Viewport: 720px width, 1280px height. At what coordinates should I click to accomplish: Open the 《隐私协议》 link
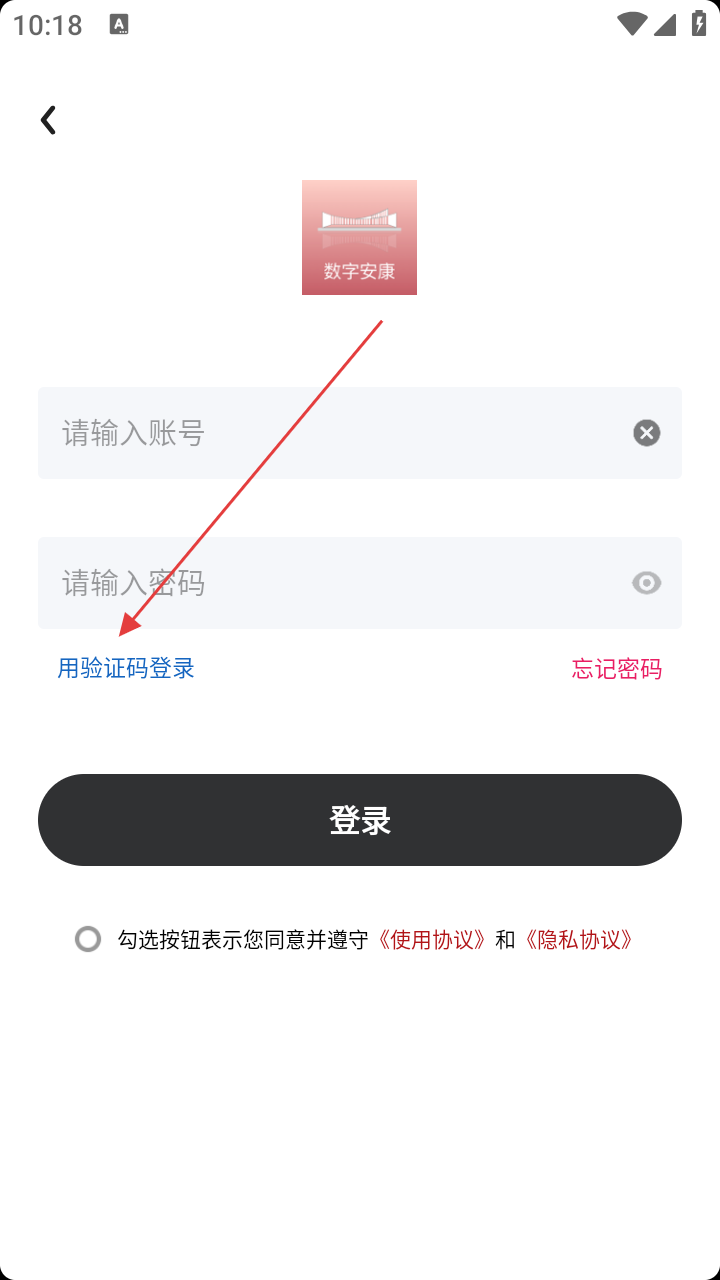(579, 940)
